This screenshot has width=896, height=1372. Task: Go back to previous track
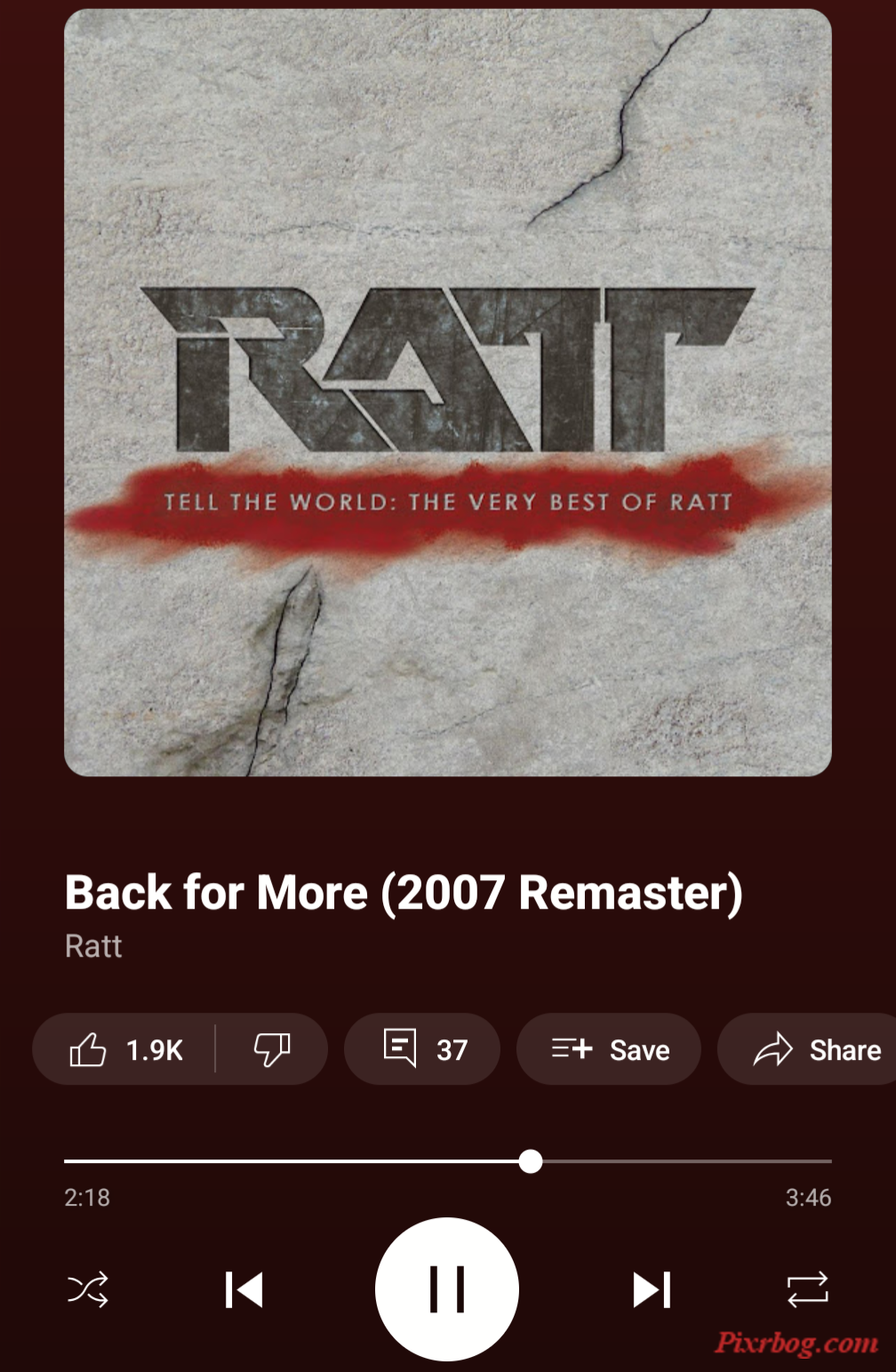coord(244,1289)
